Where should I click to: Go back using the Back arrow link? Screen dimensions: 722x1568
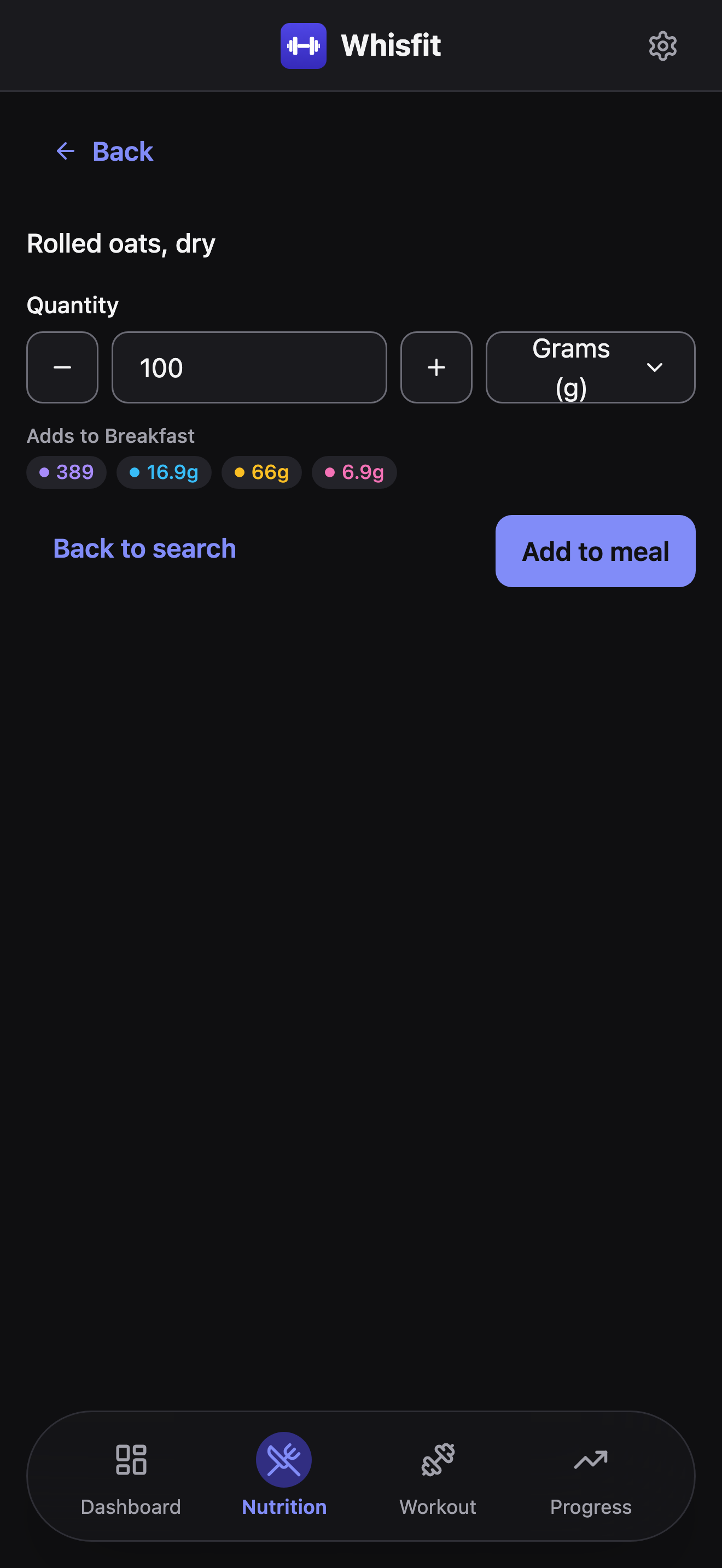(x=104, y=151)
